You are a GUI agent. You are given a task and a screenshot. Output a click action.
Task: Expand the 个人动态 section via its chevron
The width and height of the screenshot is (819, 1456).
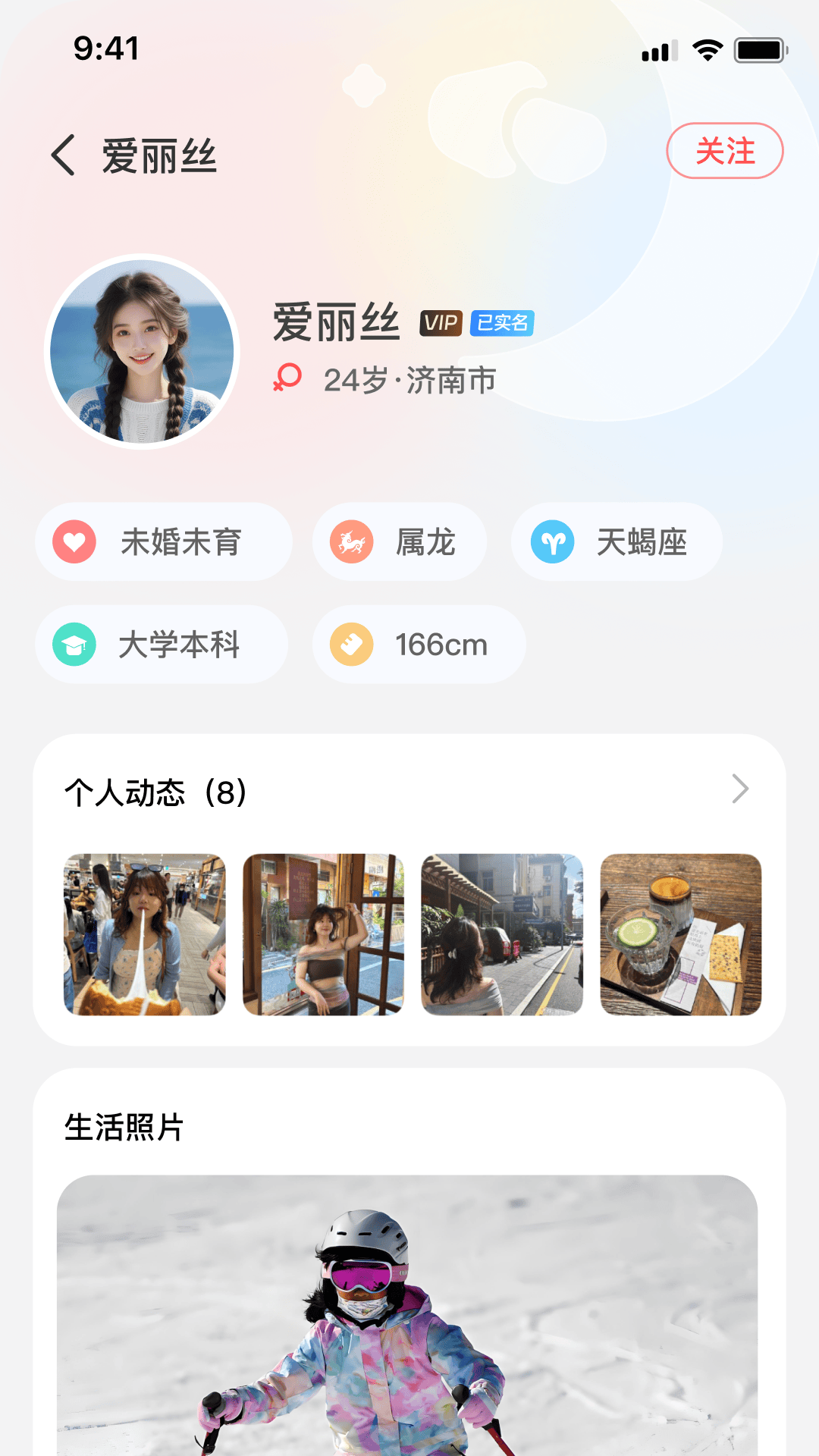[x=739, y=789]
